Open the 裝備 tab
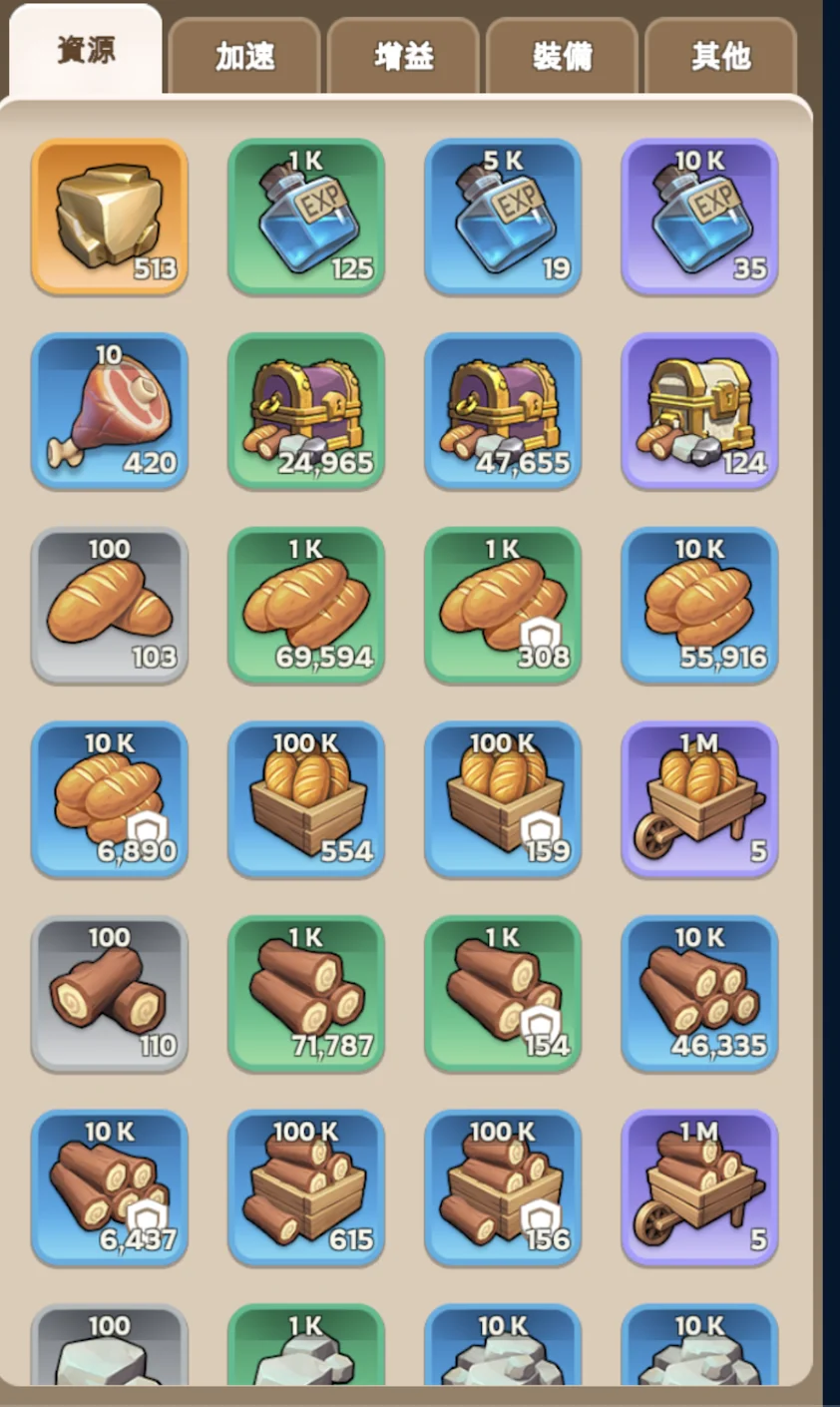The image size is (840, 1407). coord(562,56)
